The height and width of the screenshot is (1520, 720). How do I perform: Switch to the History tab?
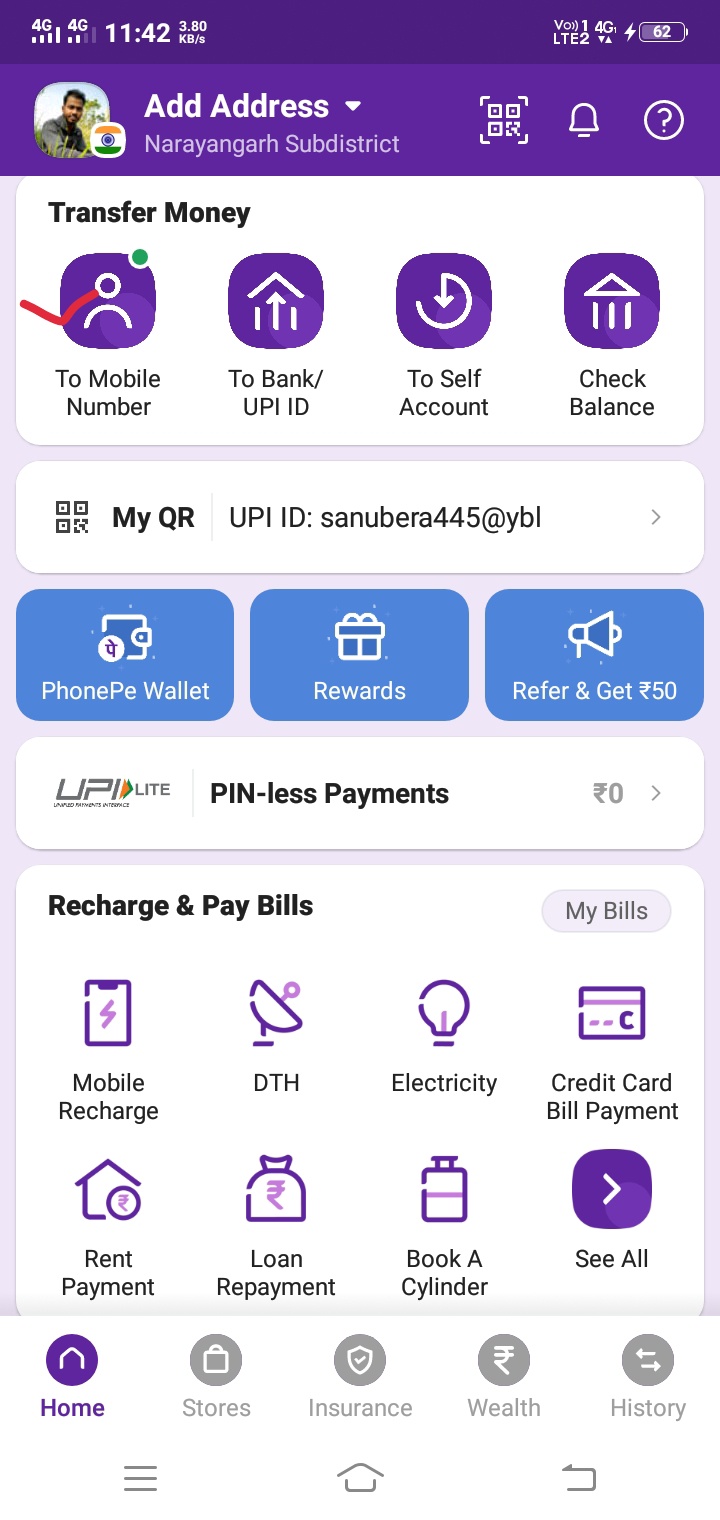point(648,1377)
